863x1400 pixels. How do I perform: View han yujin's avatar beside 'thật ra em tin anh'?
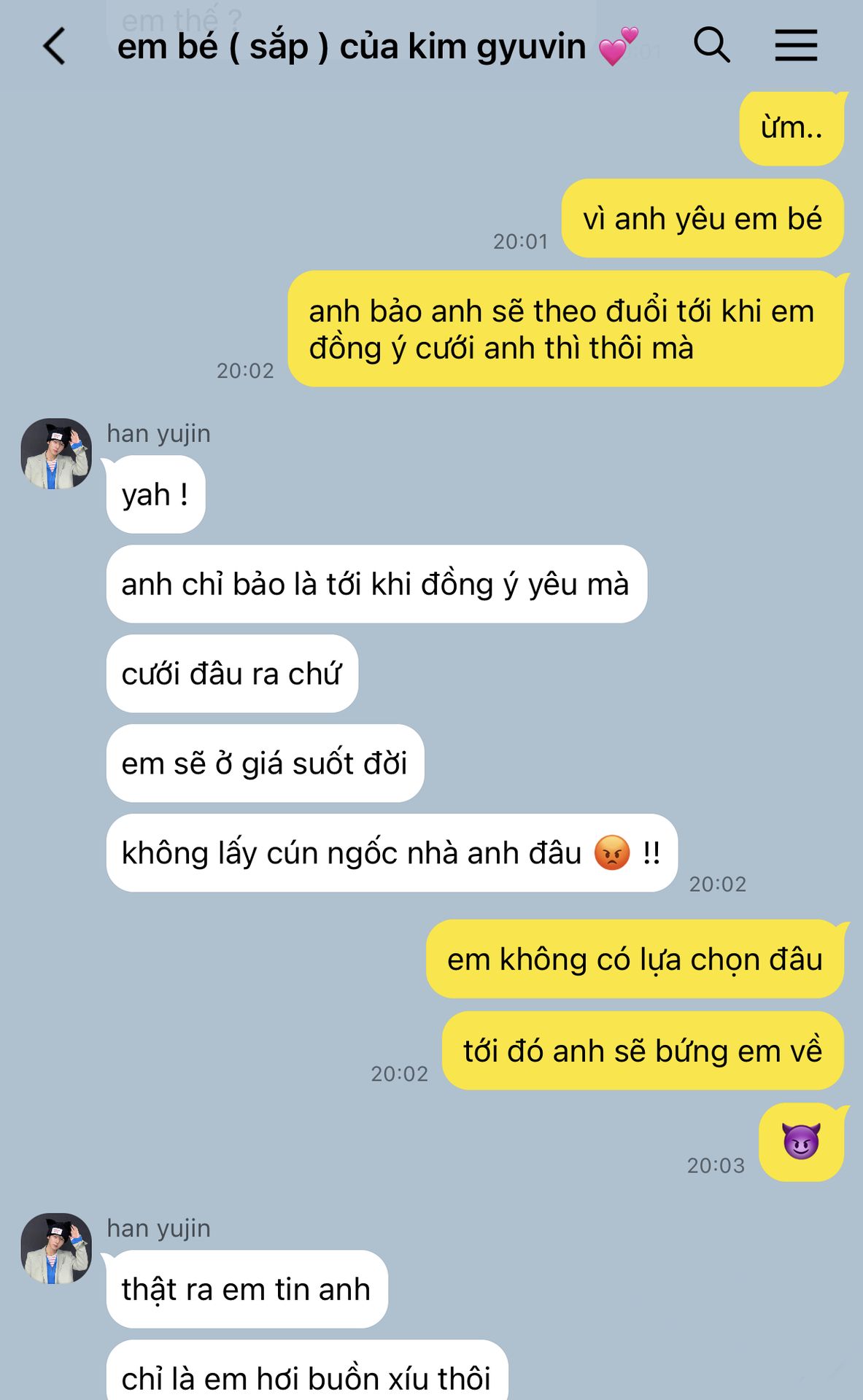(x=56, y=1248)
